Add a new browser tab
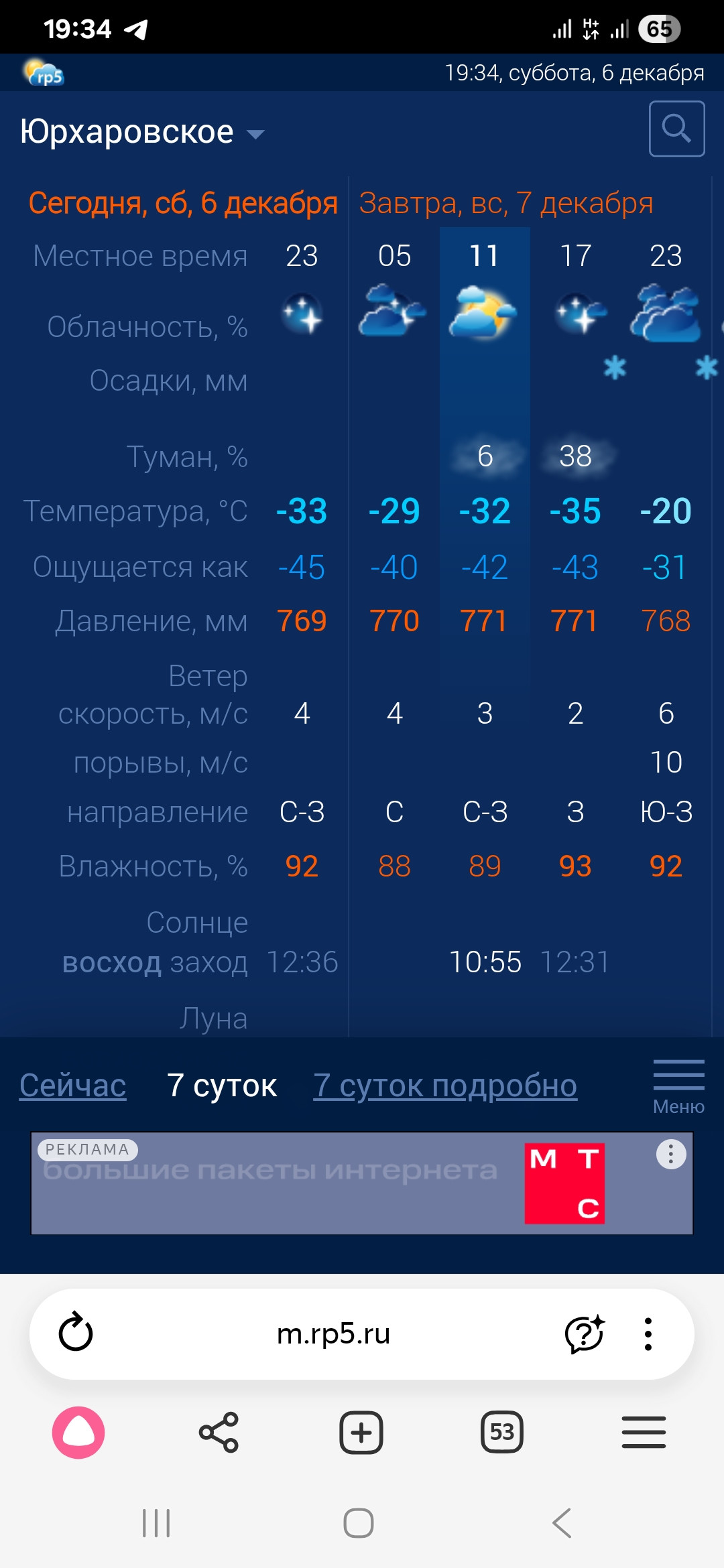Screen dimensions: 724x1568 (x=361, y=1433)
